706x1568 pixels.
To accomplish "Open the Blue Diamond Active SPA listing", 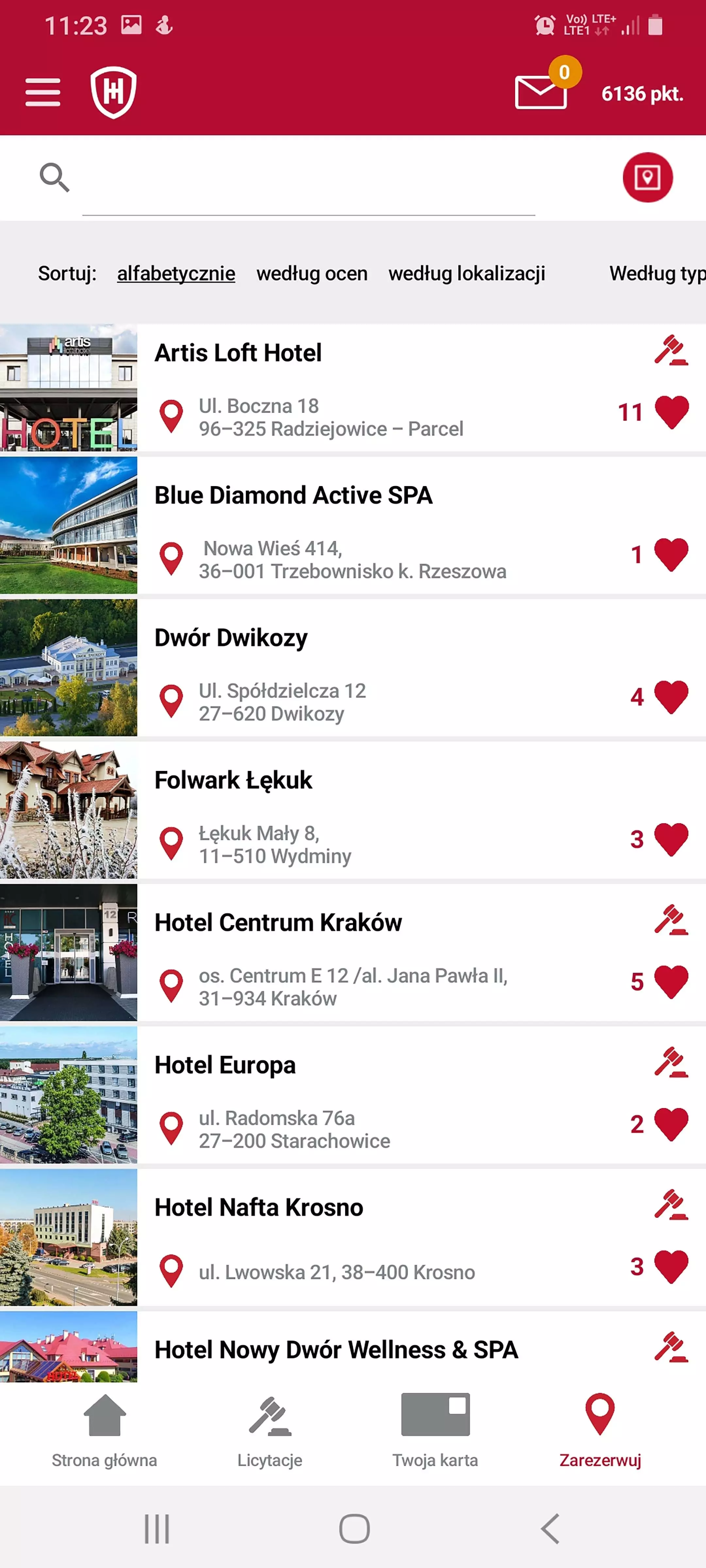I will 353,525.
